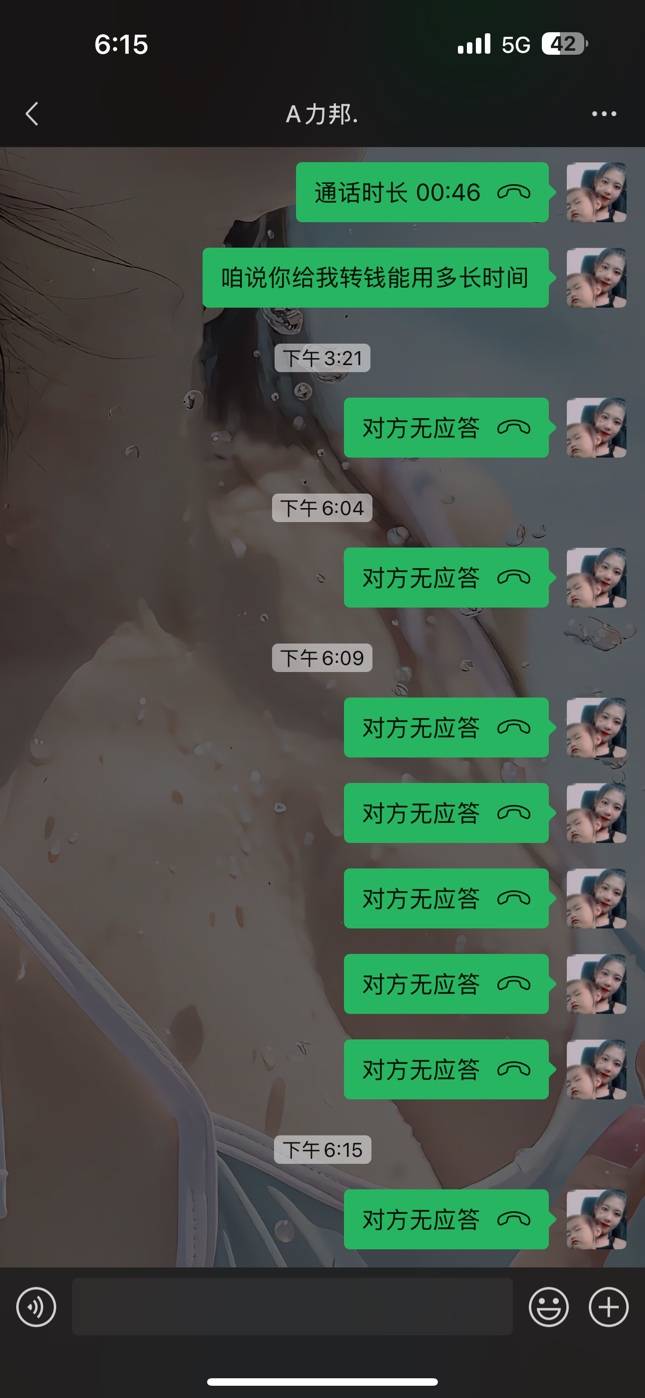645x1398 pixels.
Task: Open sender avatar beside the 转钱 message
Action: (596, 278)
